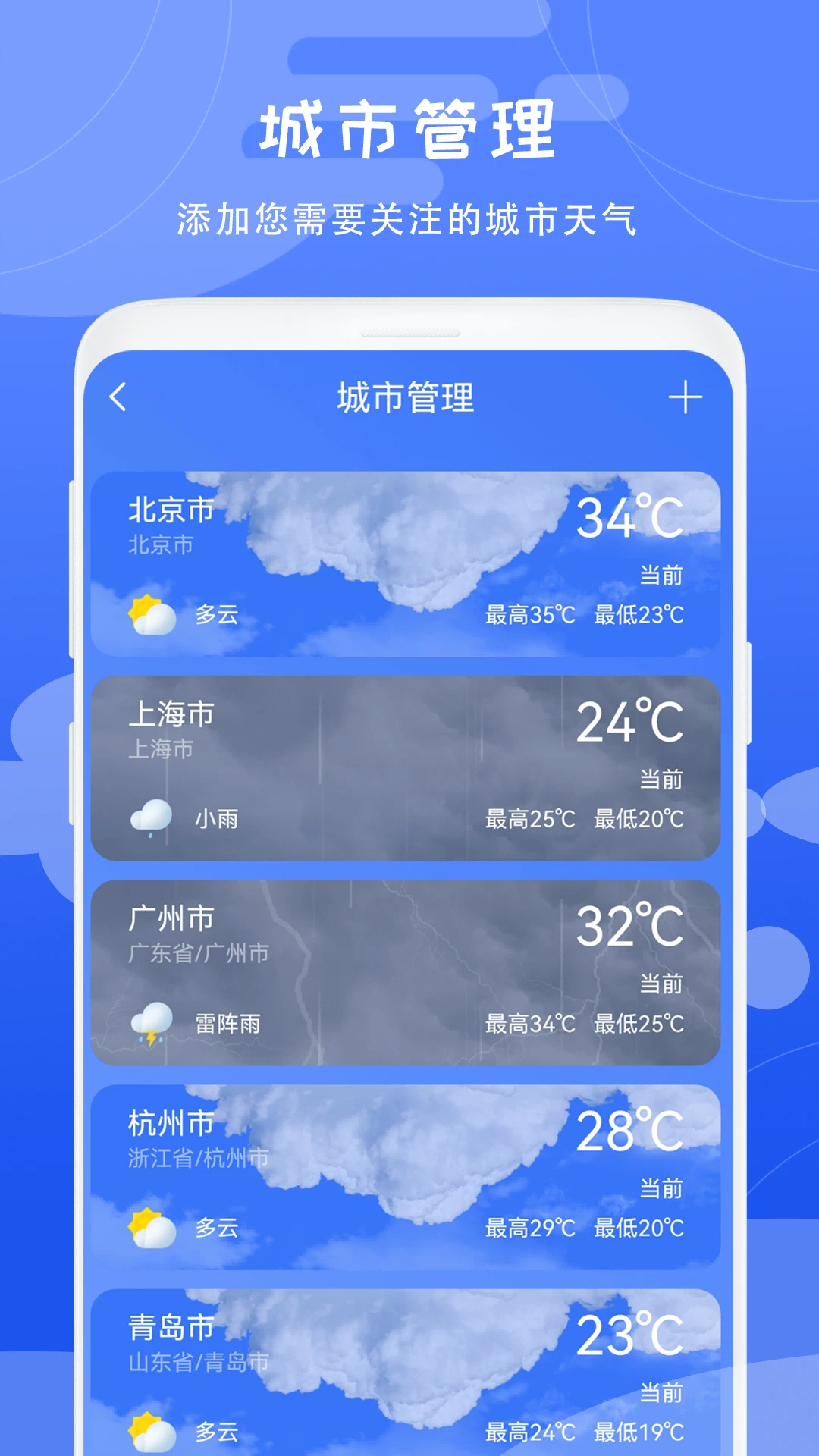
Task: Tap the plus icon to add a city
Action: tap(686, 397)
